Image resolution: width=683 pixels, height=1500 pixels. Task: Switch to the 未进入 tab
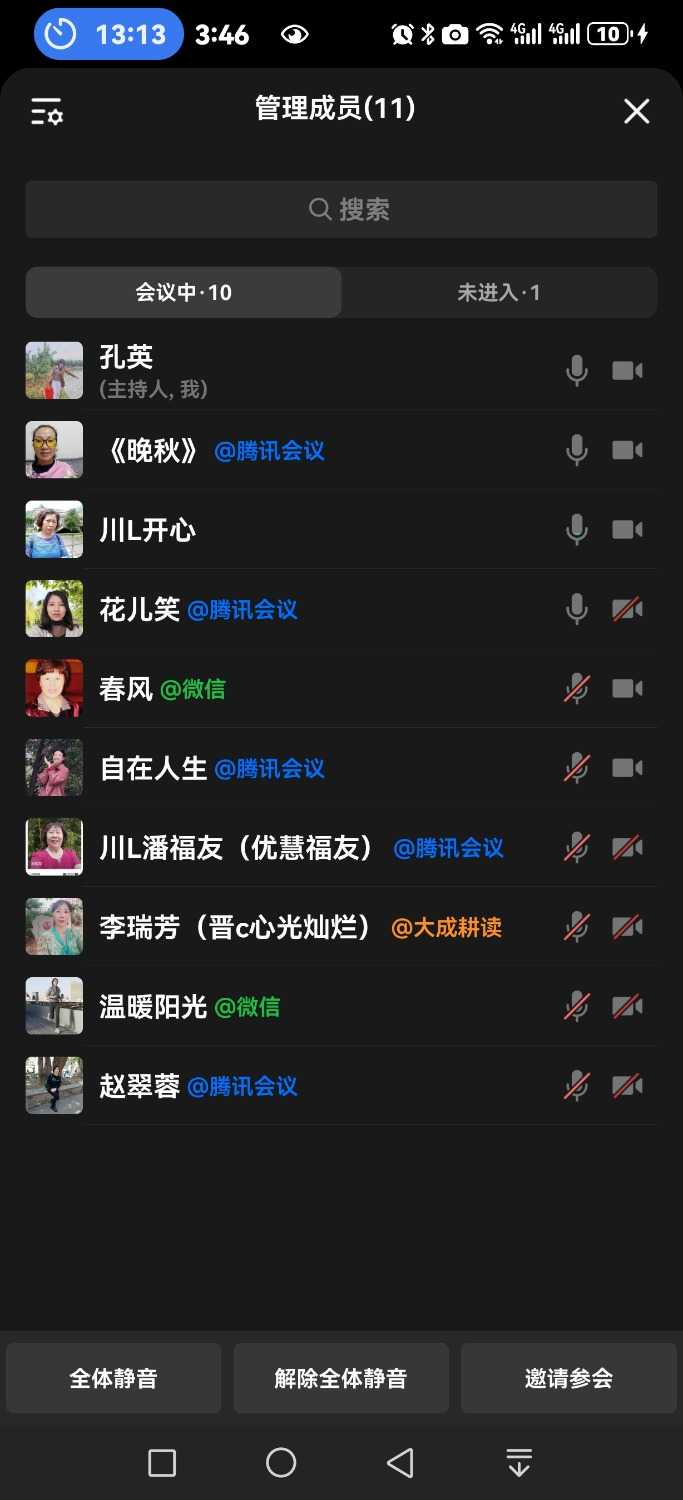tap(499, 293)
